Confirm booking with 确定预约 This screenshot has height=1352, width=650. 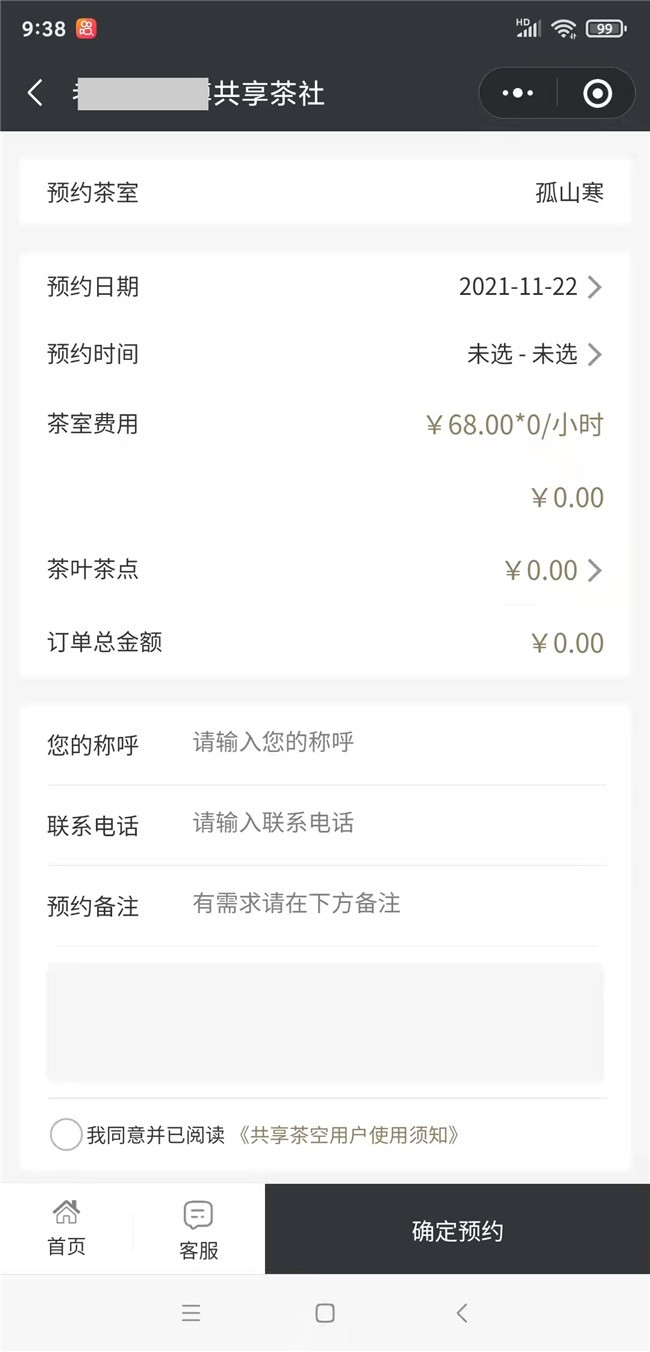[x=457, y=1231]
